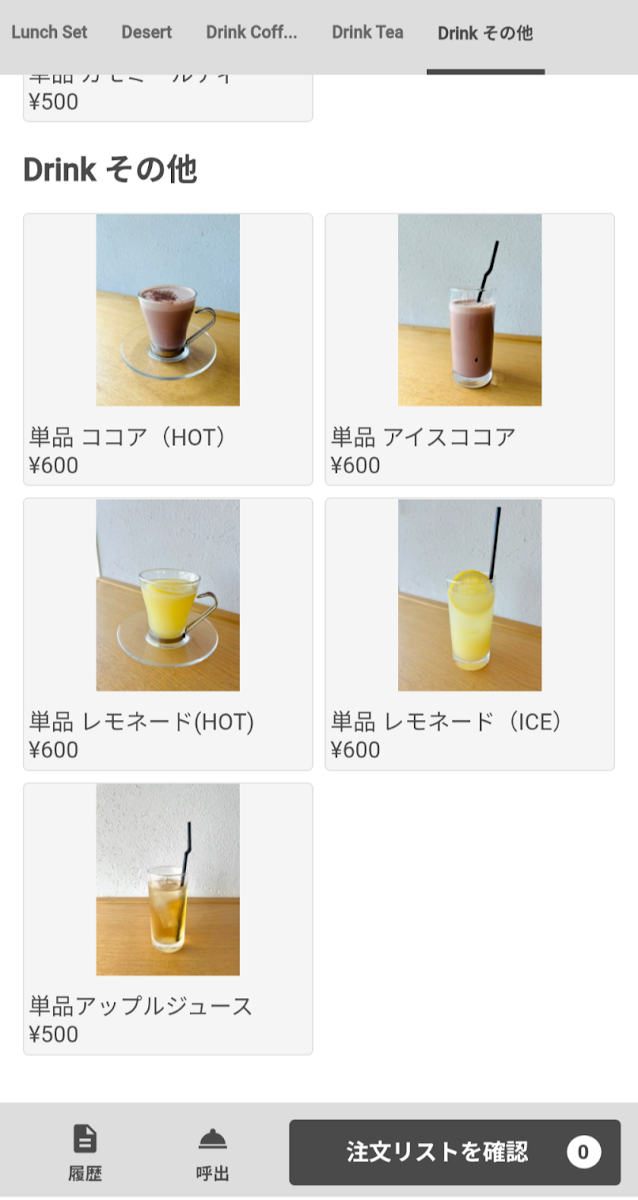Open 単品 レモネード（ICE） item
This screenshot has height=1200, width=638.
470,634
